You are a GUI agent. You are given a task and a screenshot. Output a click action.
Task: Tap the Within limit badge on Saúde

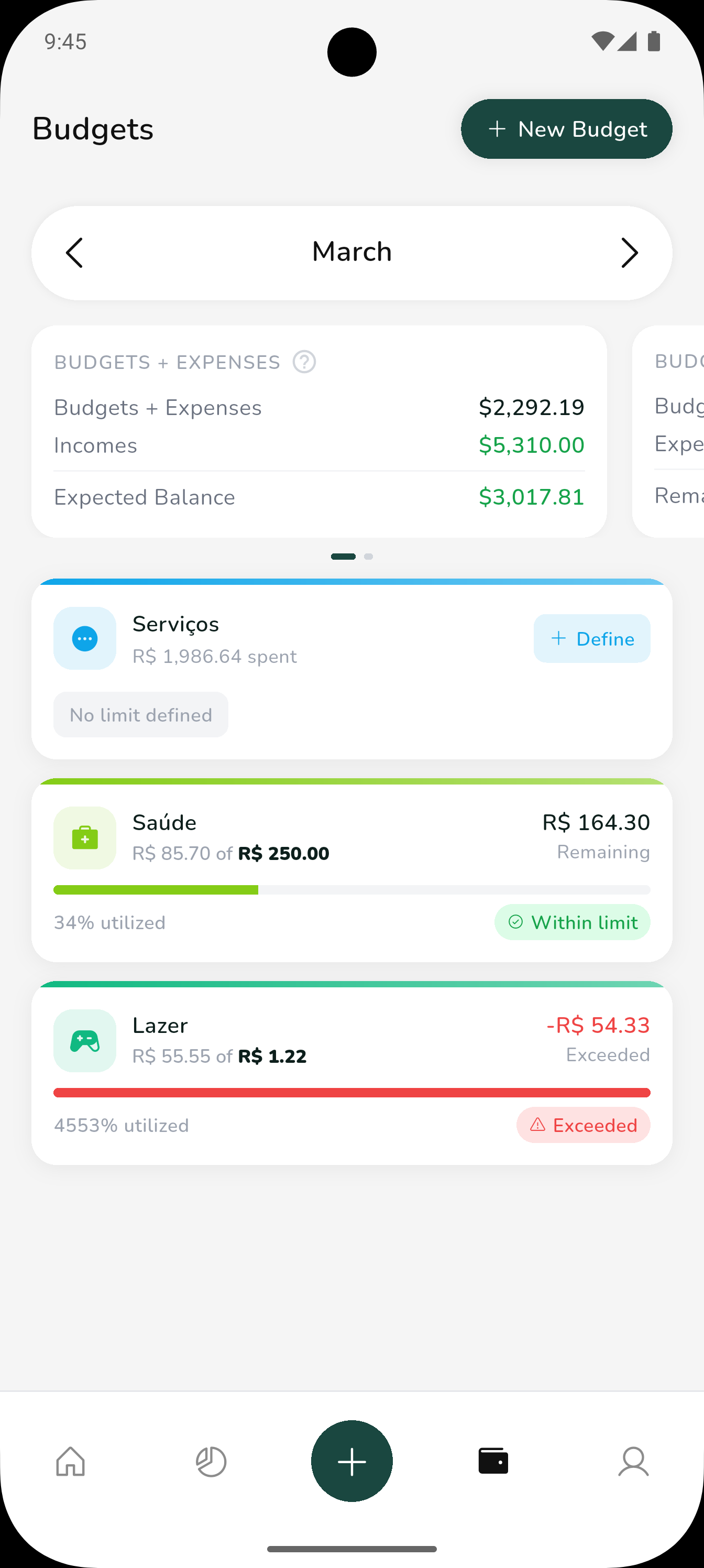(x=572, y=922)
